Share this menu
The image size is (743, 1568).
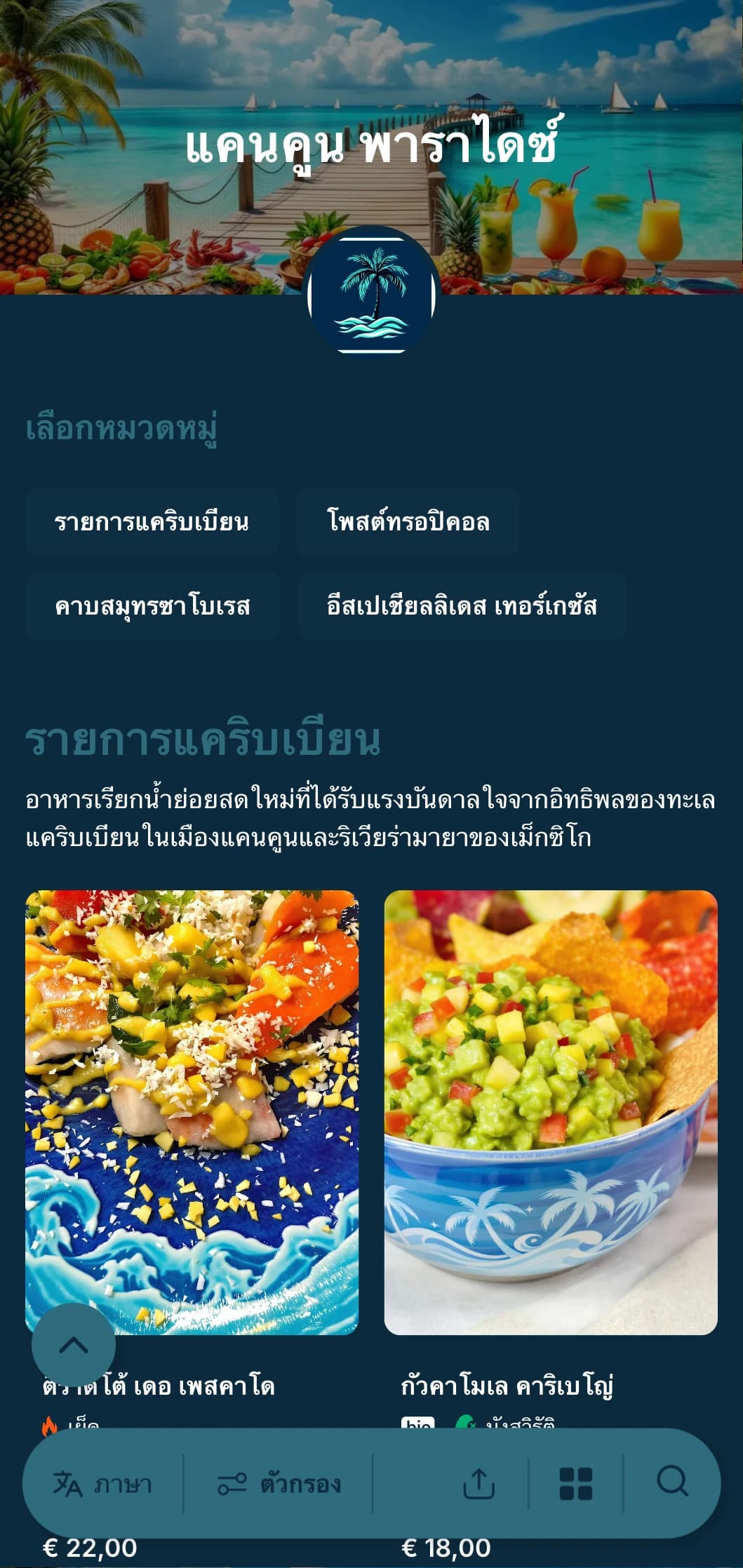point(479,1484)
